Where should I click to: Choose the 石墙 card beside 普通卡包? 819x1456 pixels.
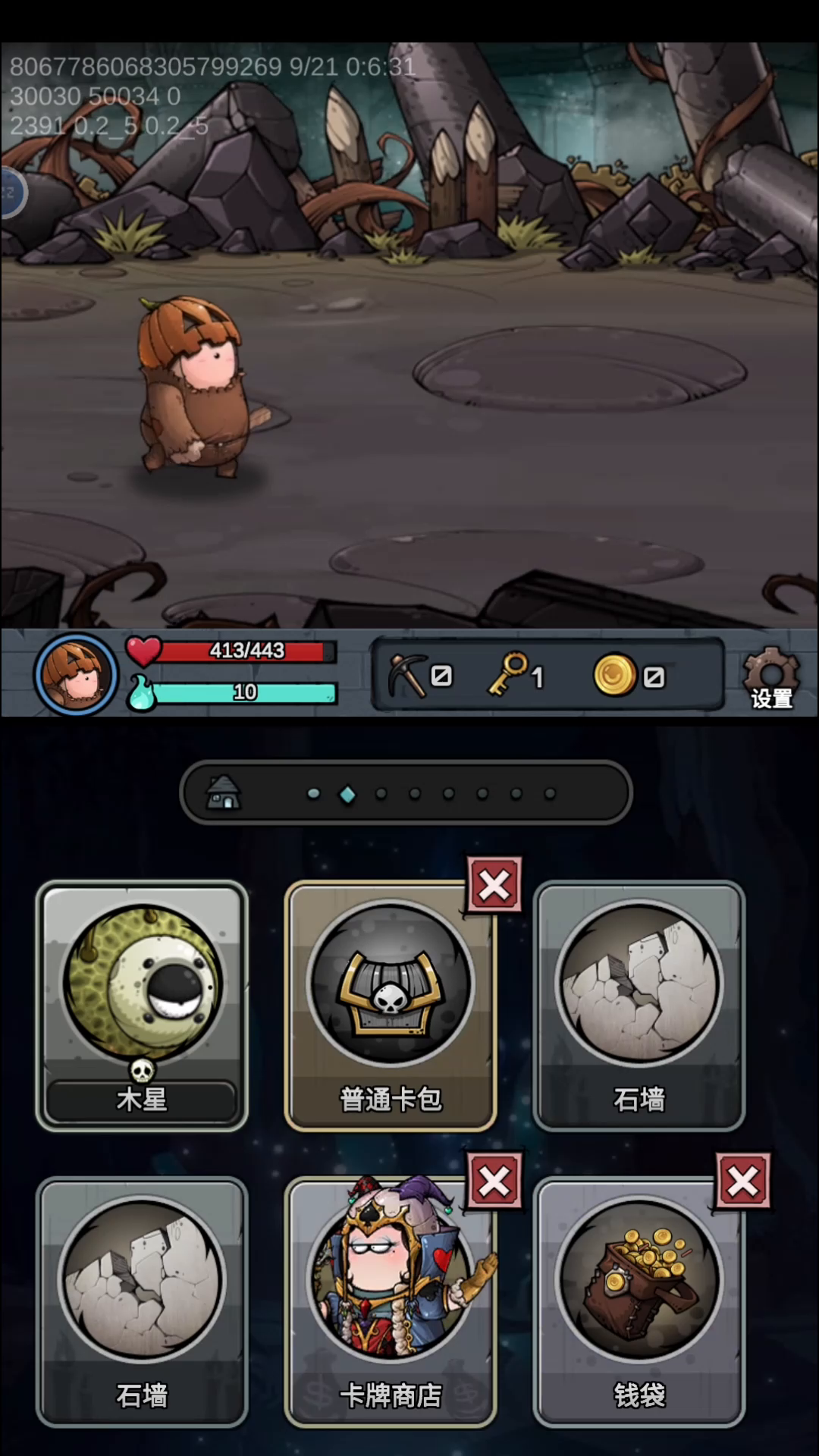(639, 1005)
